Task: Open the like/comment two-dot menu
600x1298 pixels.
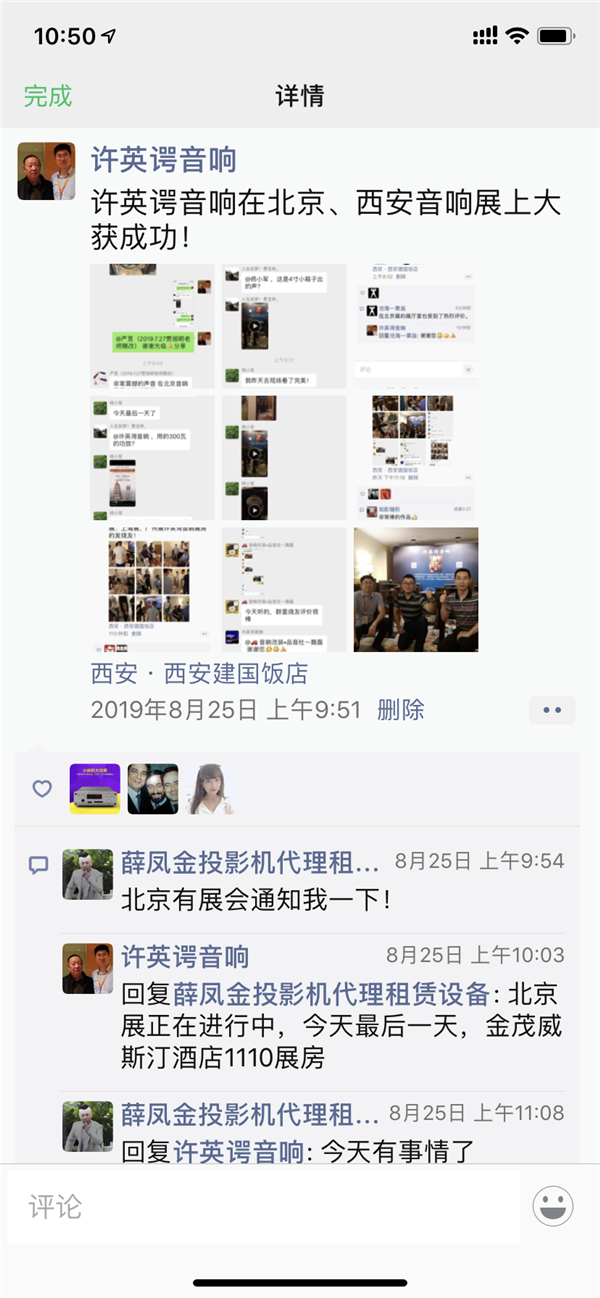Action: (x=552, y=710)
